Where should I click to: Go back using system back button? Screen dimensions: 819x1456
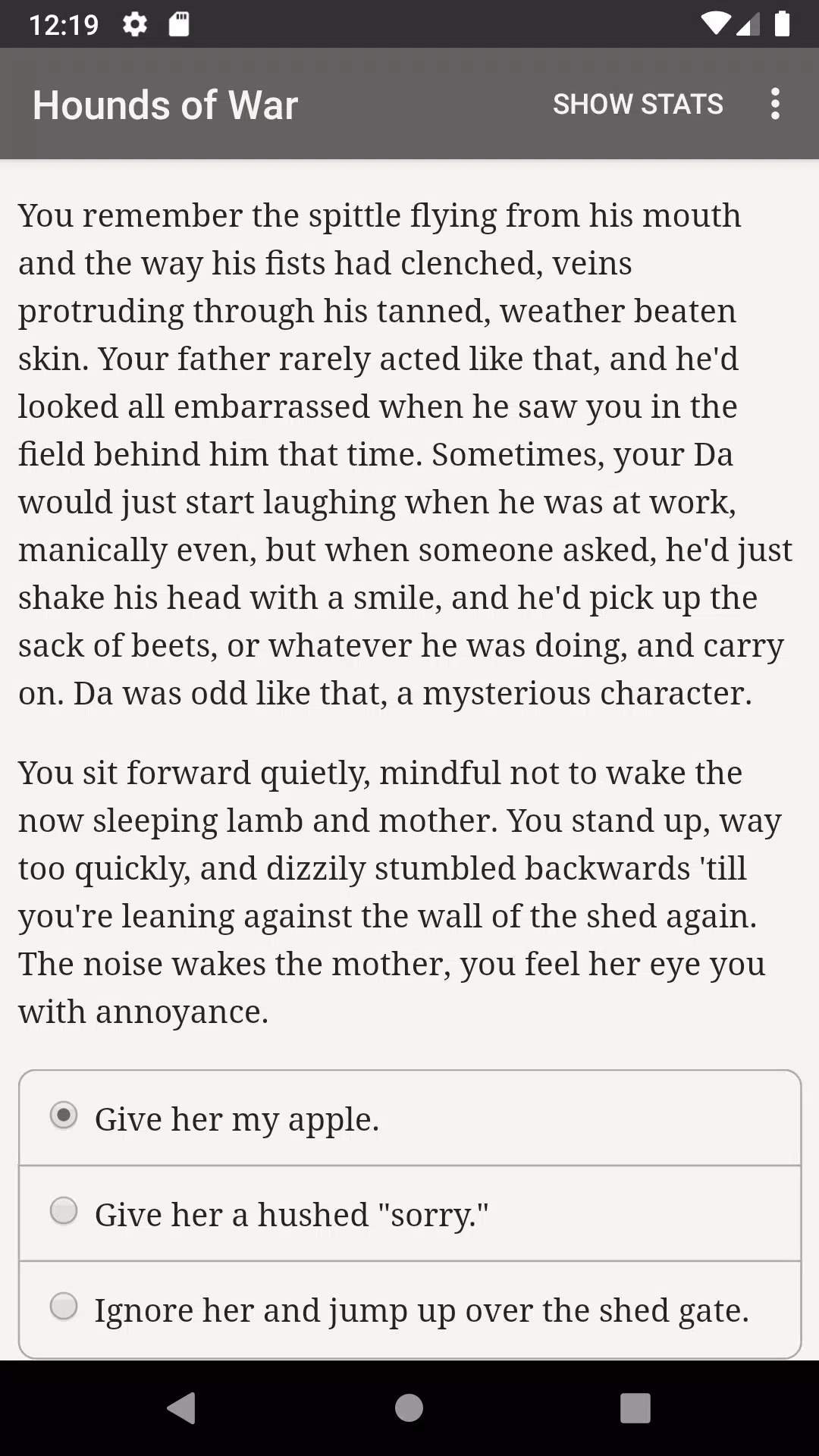[x=181, y=1408]
